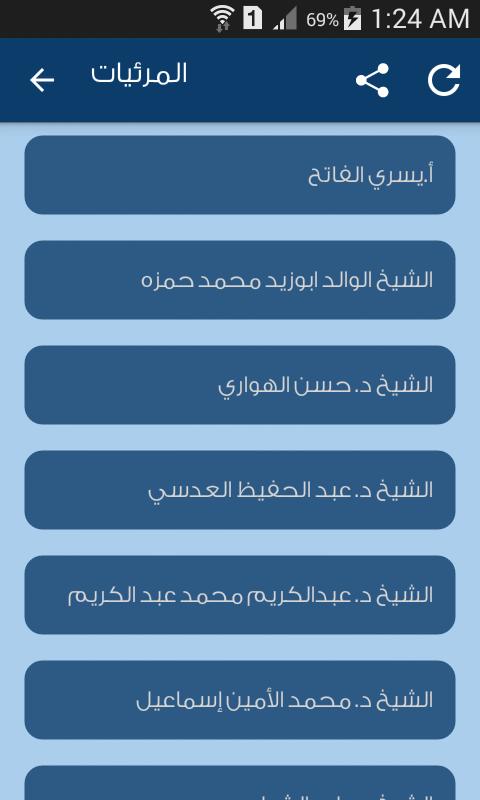Select الشيخ د. حسن الهواري
Image resolution: width=480 pixels, height=800 pixels.
pos(240,385)
